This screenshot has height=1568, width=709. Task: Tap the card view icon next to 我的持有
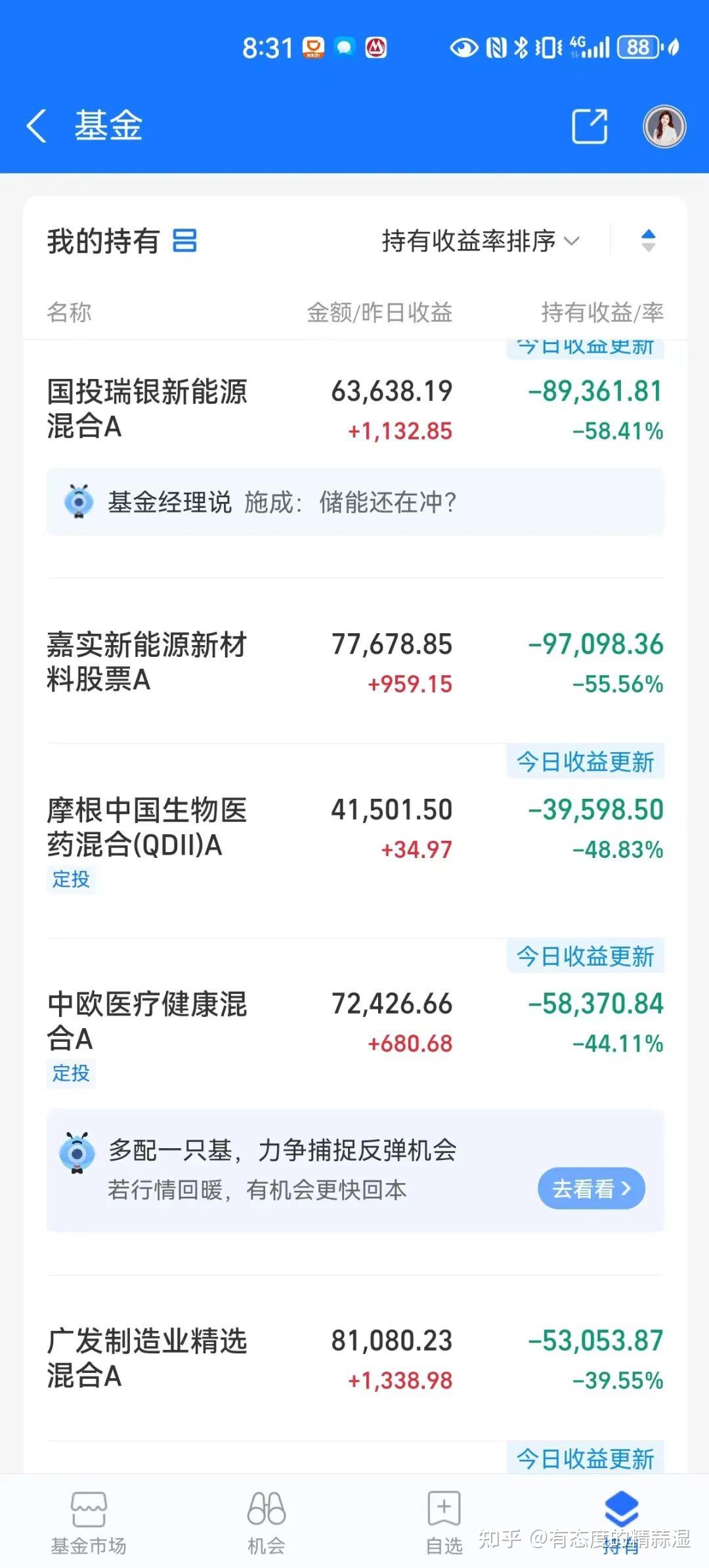click(x=186, y=241)
